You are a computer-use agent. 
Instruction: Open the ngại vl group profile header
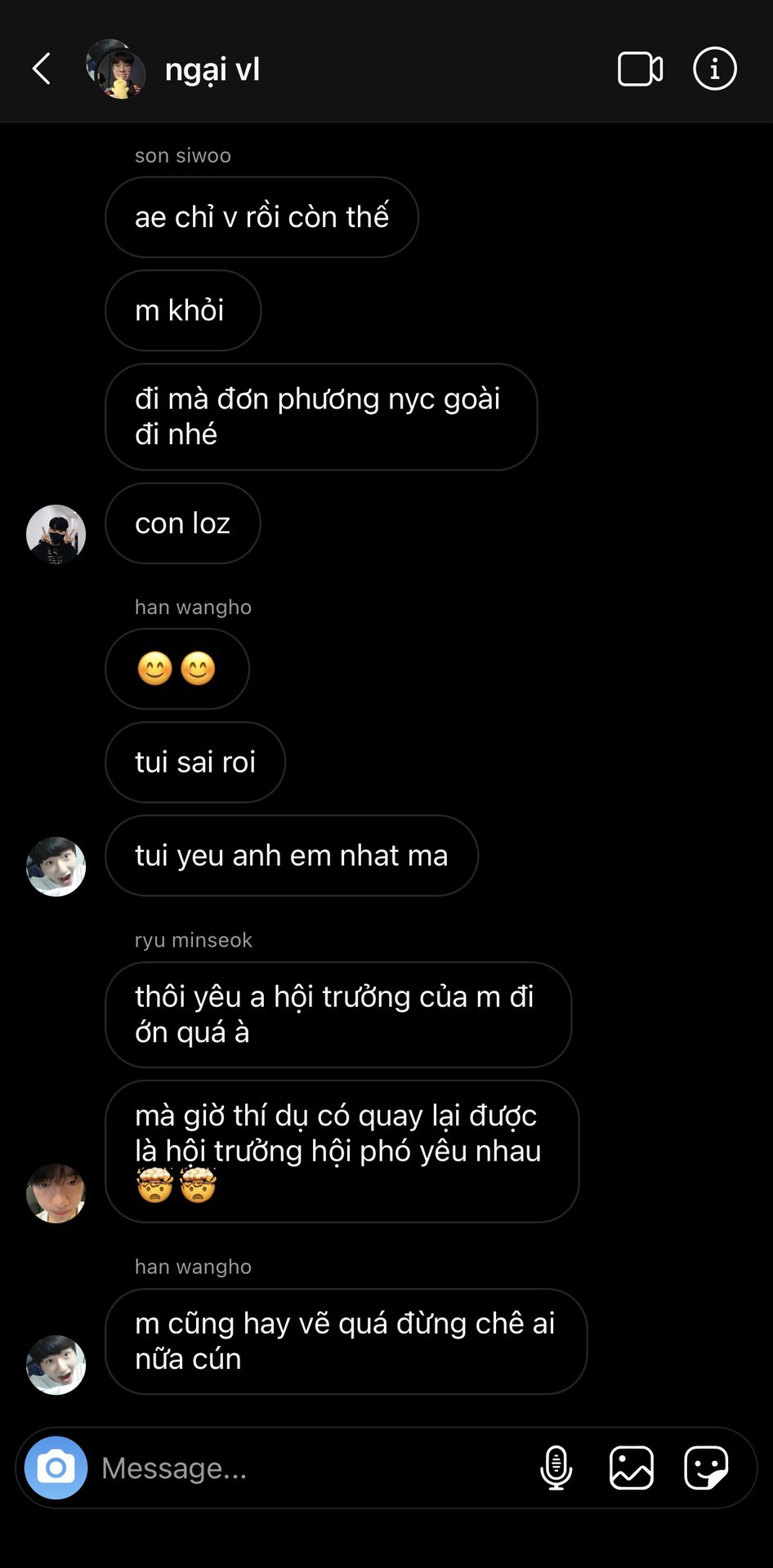(212, 70)
